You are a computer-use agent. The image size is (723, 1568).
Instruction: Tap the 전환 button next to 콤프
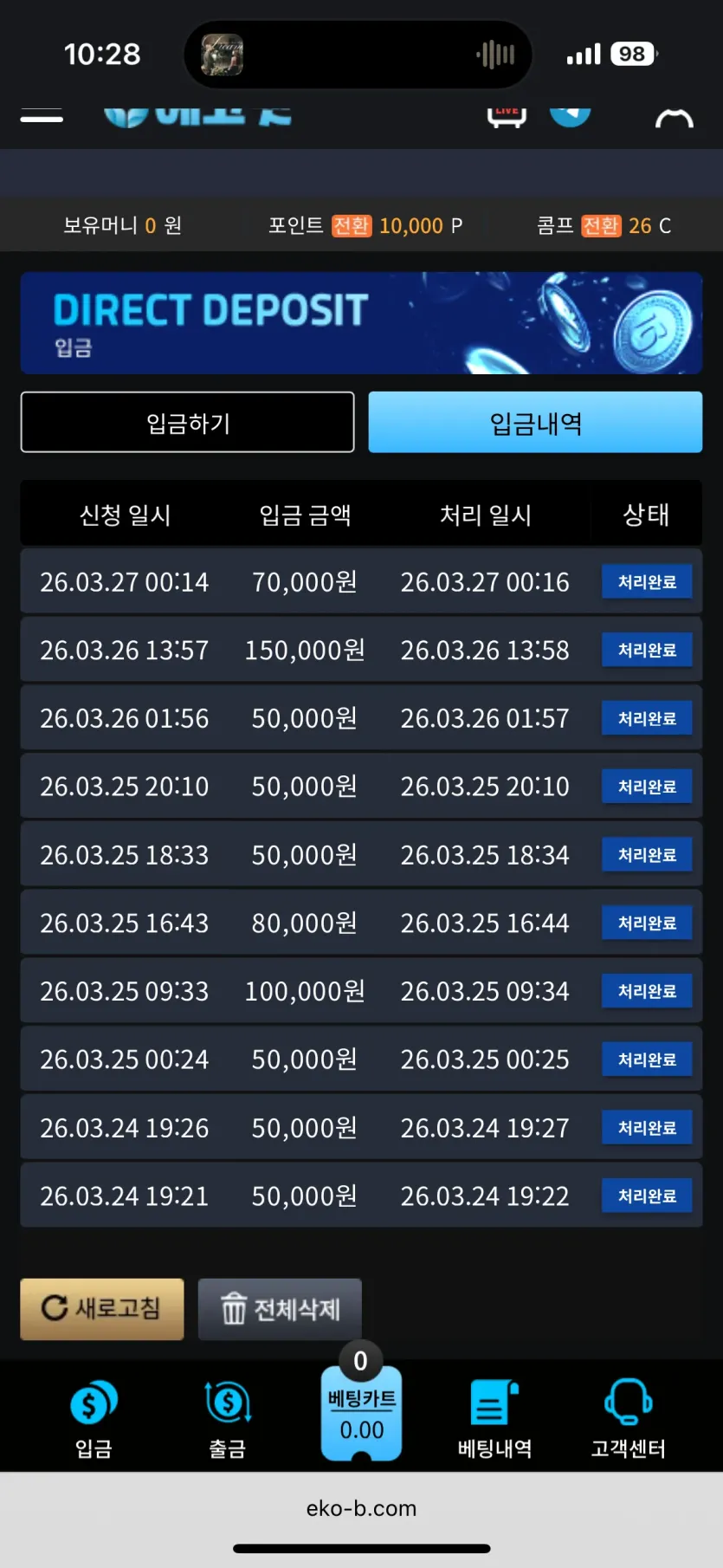(601, 225)
